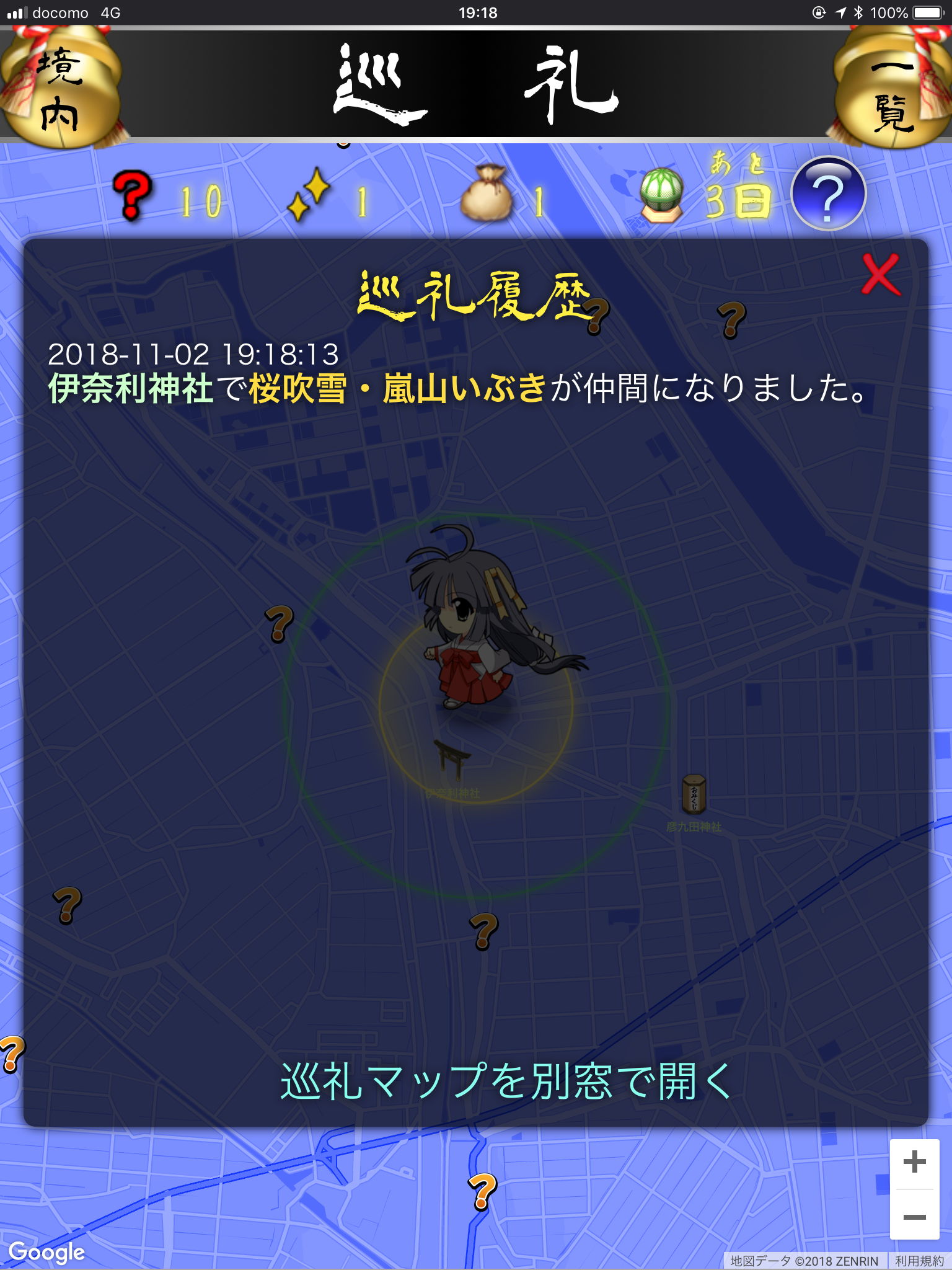Zoom in the map with plus button
Viewport: 952px width, 1270px height.
coord(914,1162)
